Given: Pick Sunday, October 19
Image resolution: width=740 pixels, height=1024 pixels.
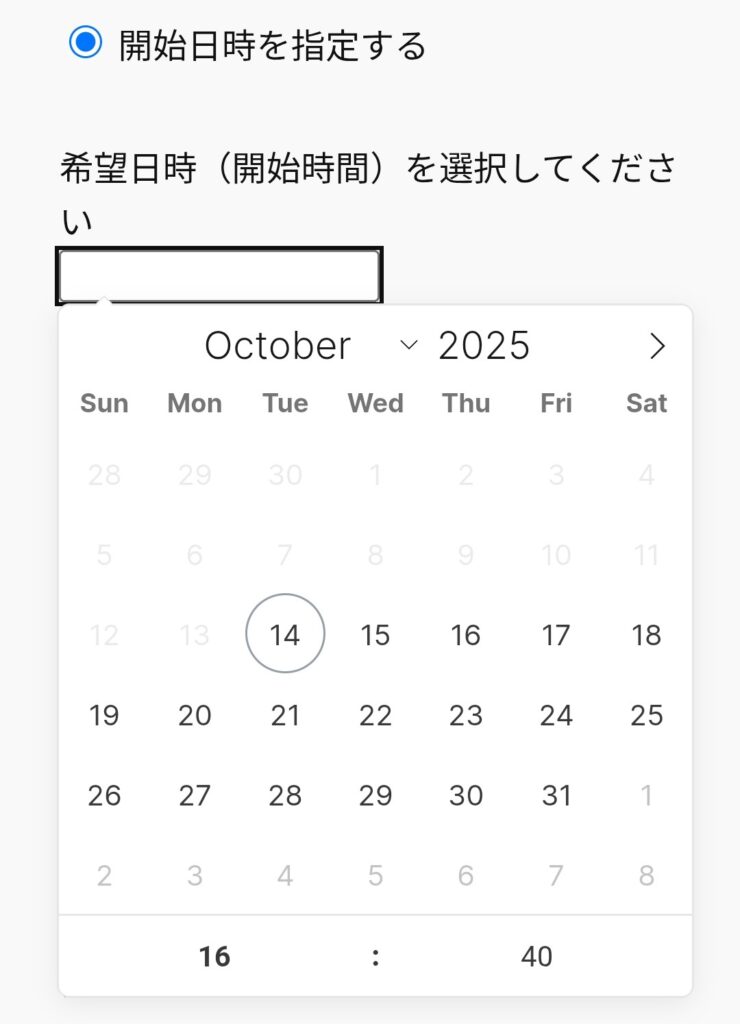Looking at the screenshot, I should click(x=104, y=715).
